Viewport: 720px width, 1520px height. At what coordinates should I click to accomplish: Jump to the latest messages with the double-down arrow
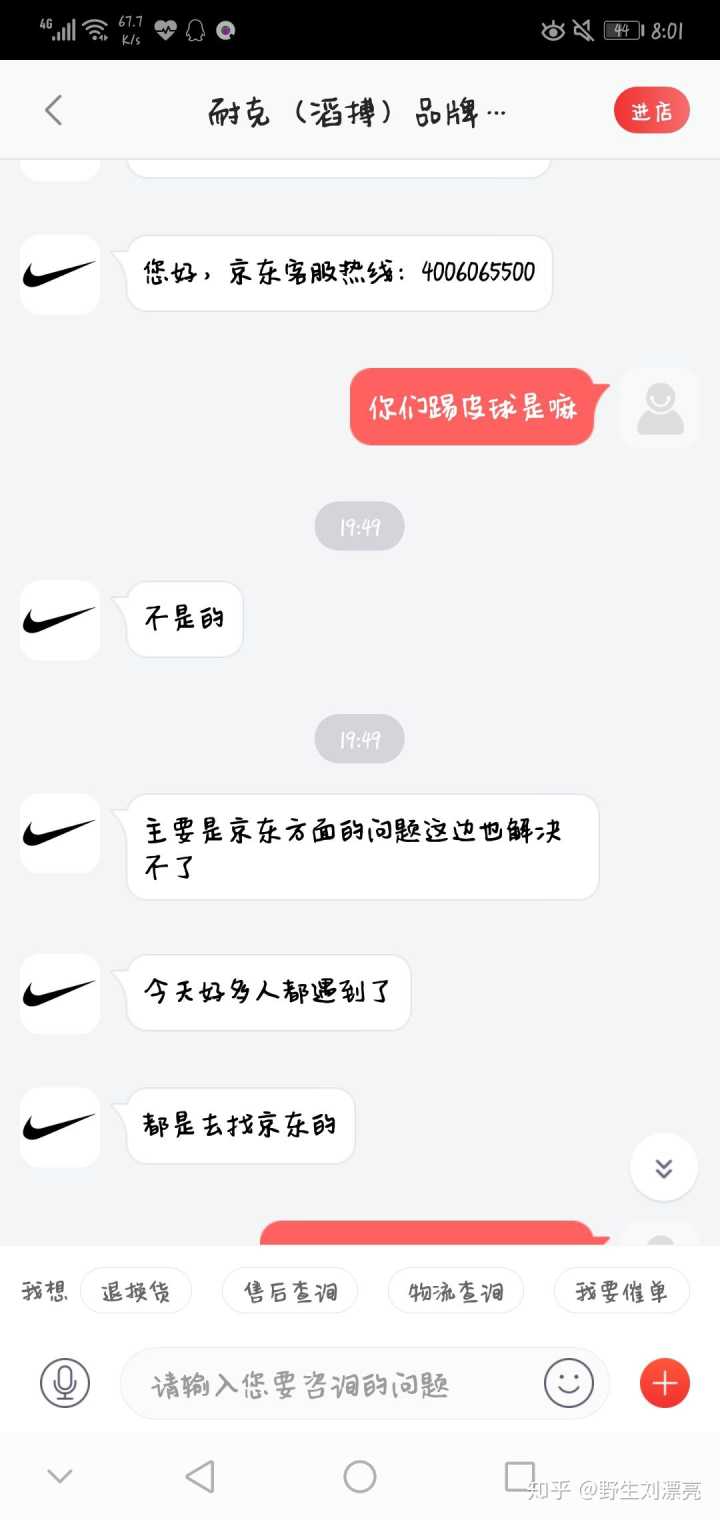click(x=663, y=1167)
